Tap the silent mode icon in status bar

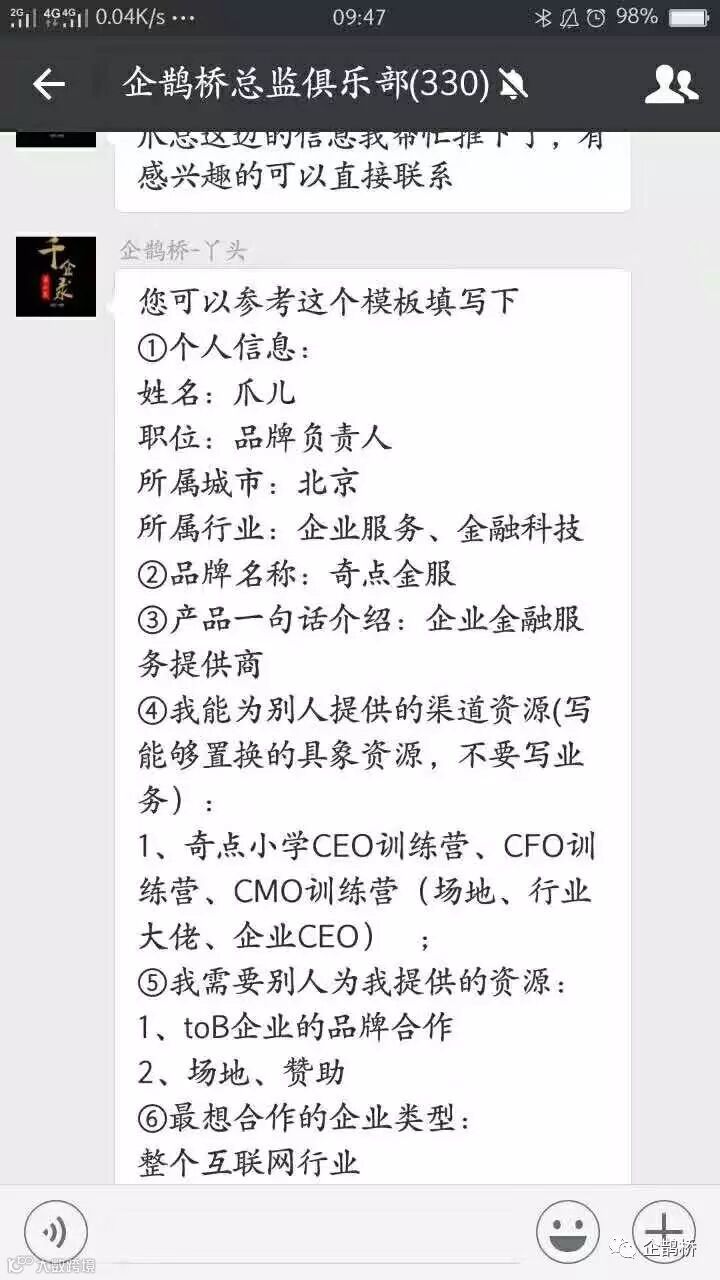[569, 16]
